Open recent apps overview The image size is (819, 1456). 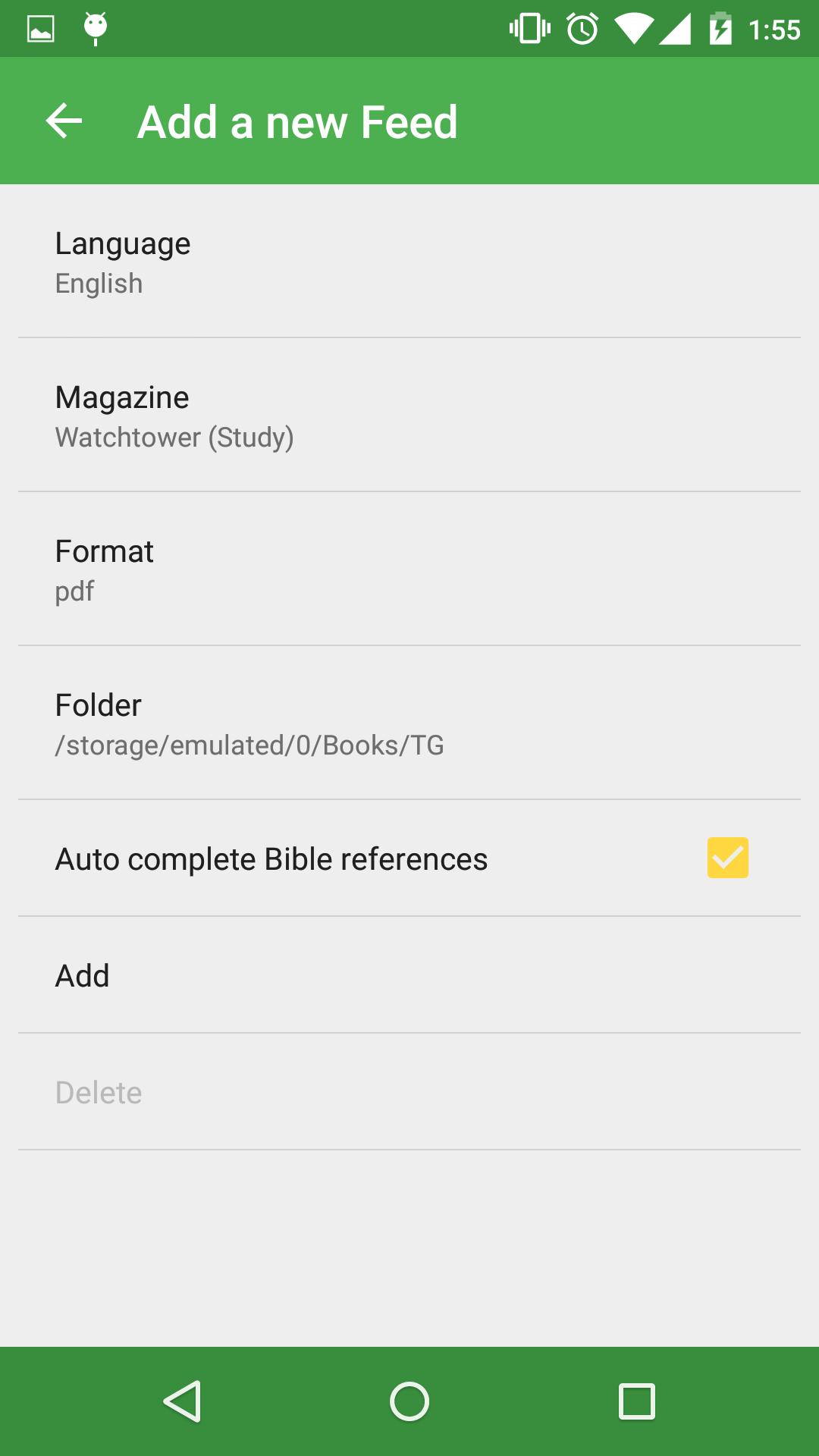tap(637, 1401)
